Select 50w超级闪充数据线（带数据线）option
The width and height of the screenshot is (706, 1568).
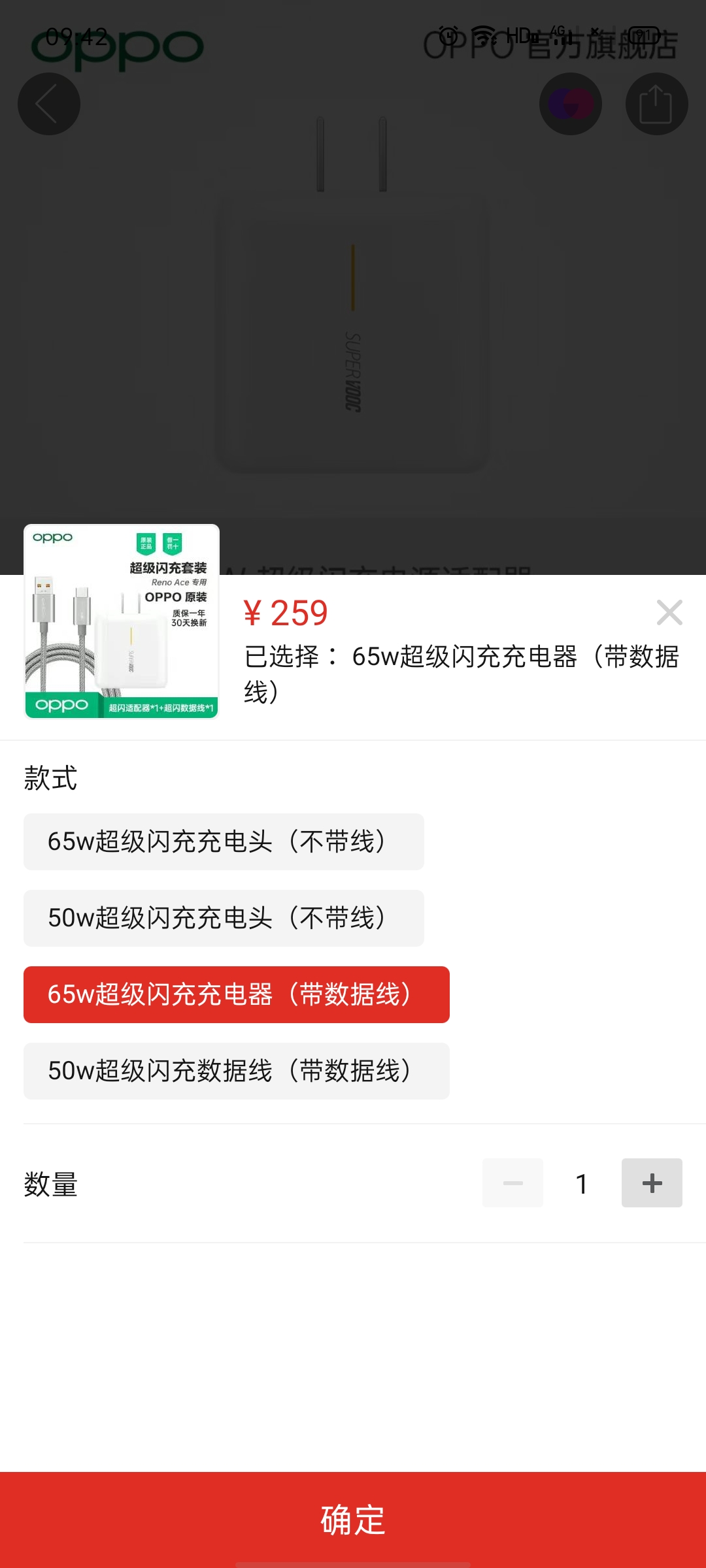(x=236, y=1071)
